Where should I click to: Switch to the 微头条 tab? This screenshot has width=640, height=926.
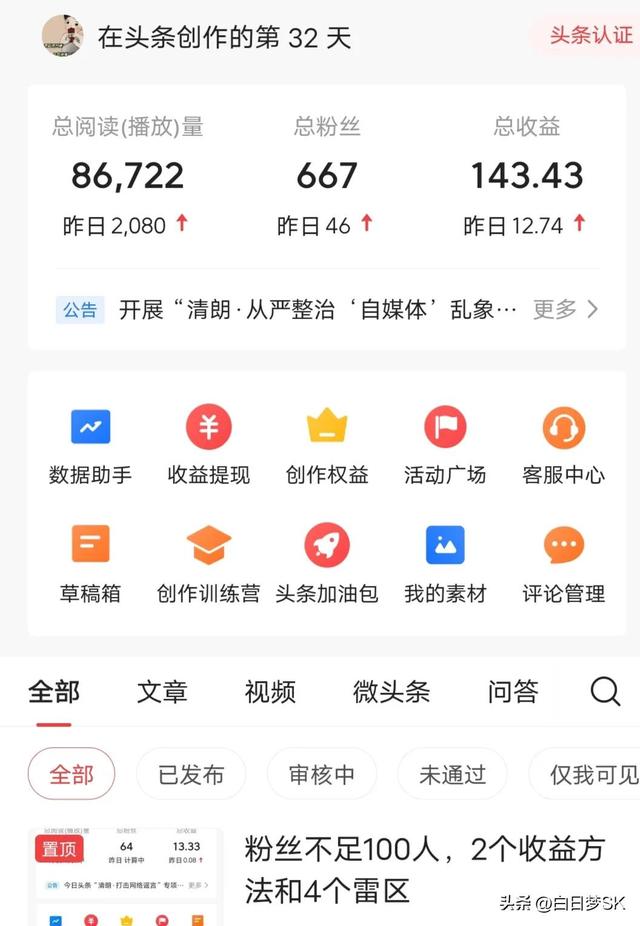click(x=391, y=691)
